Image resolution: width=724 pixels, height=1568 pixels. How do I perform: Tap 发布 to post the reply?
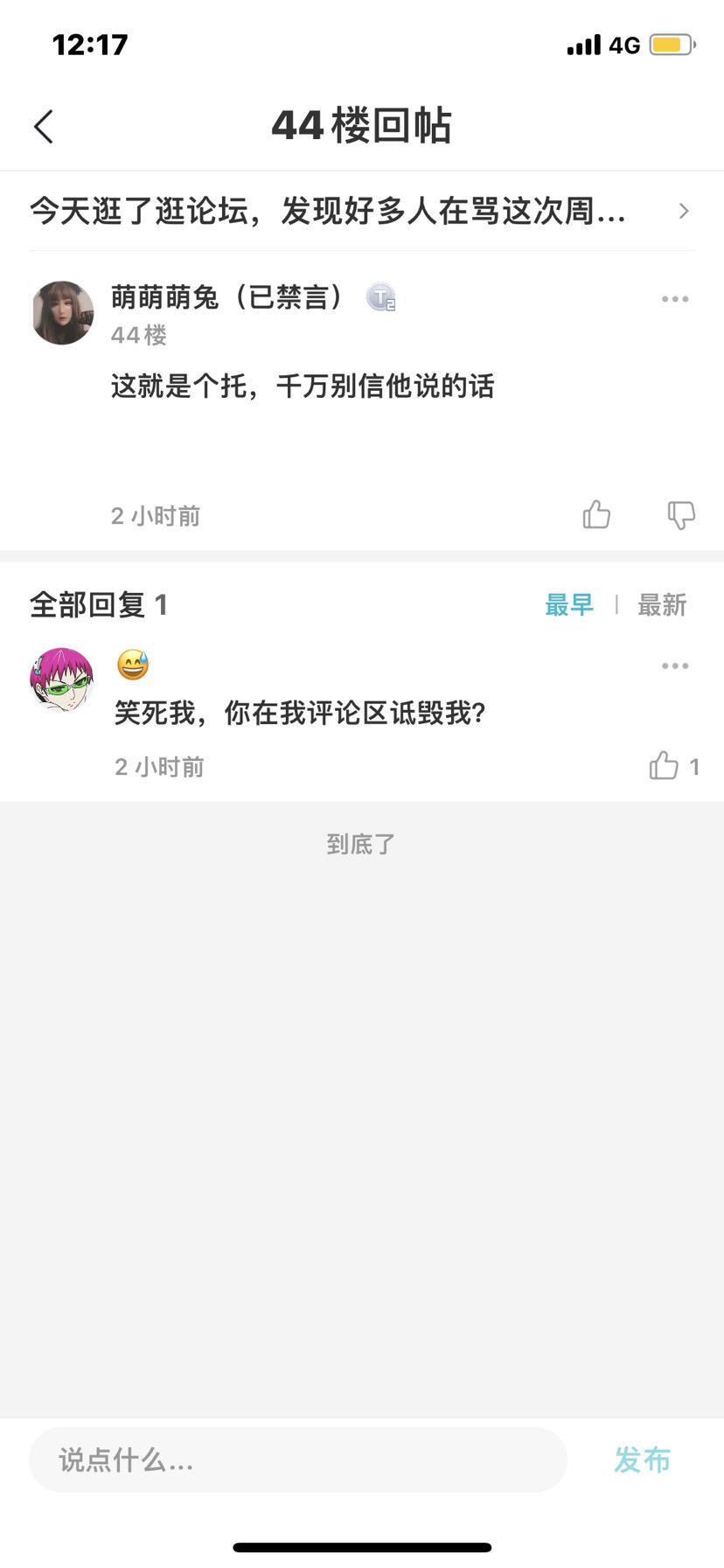click(642, 1460)
